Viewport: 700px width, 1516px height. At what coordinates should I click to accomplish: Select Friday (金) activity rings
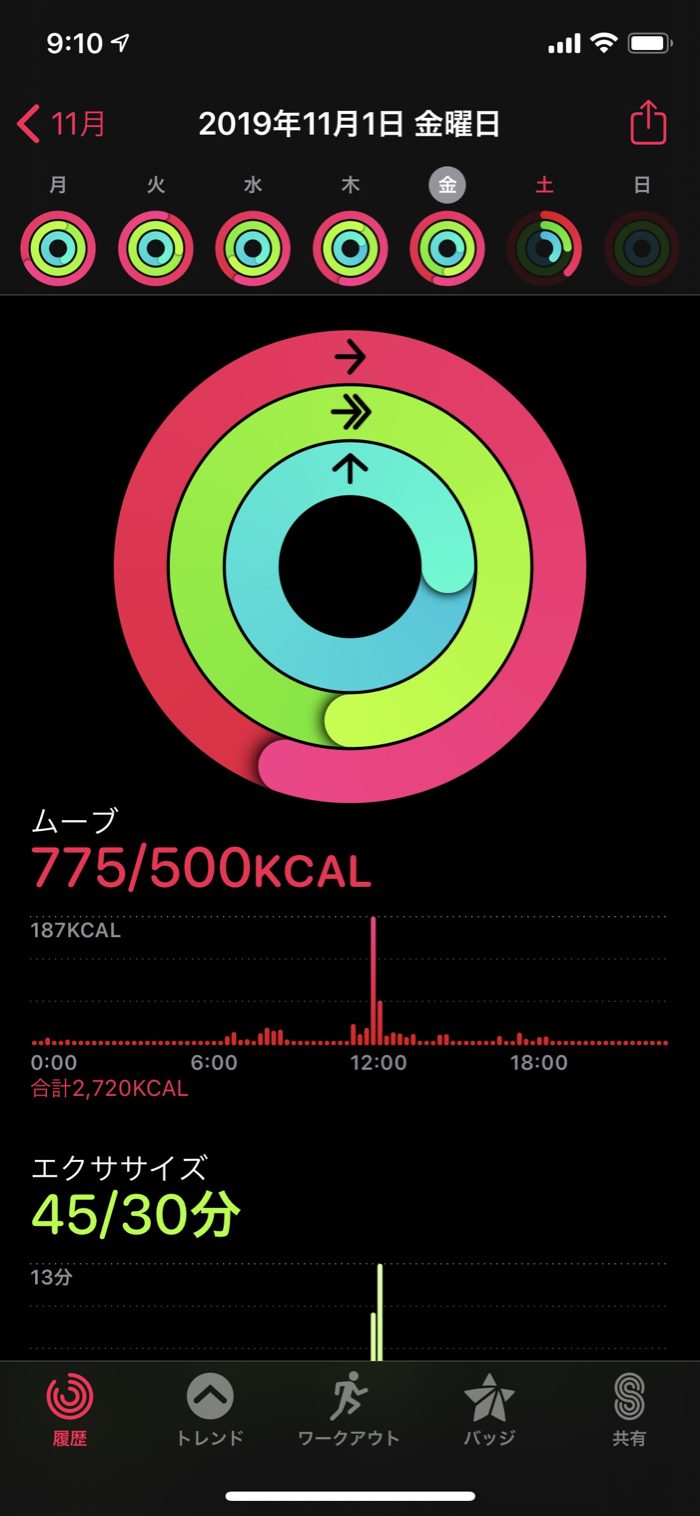447,247
